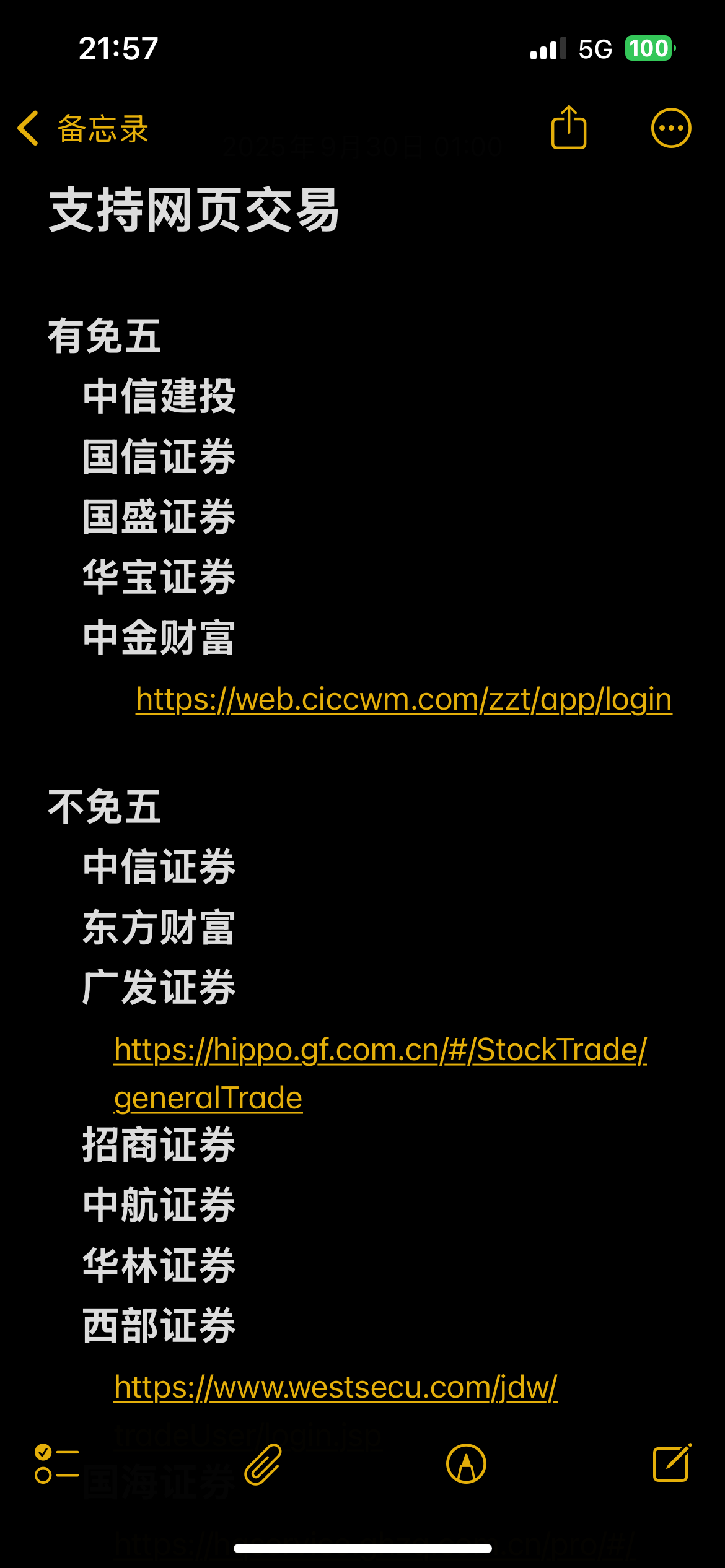725x1568 pixels.
Task: Open the markup pen tool
Action: [467, 1464]
